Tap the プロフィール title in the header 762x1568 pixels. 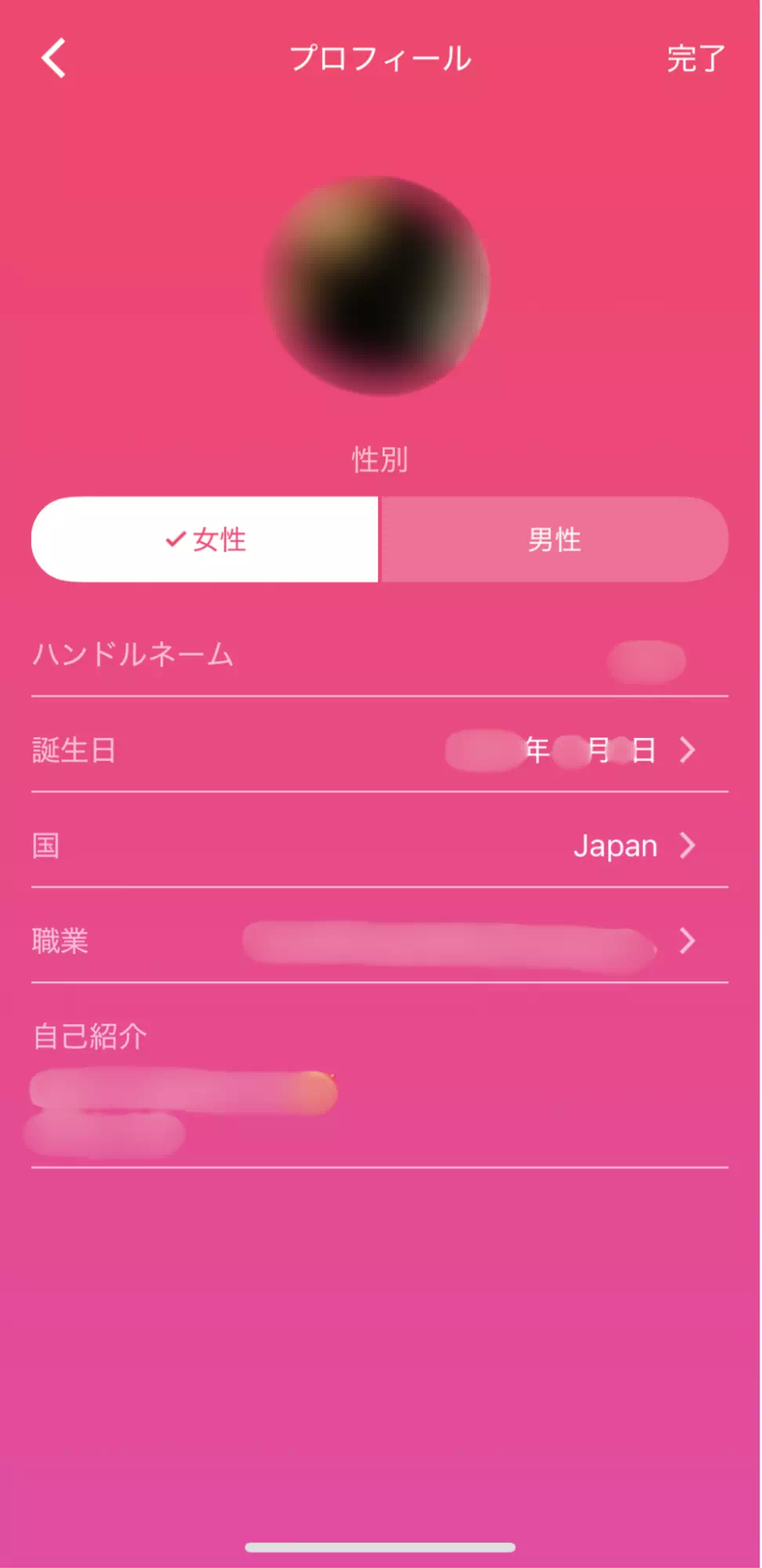(381, 57)
